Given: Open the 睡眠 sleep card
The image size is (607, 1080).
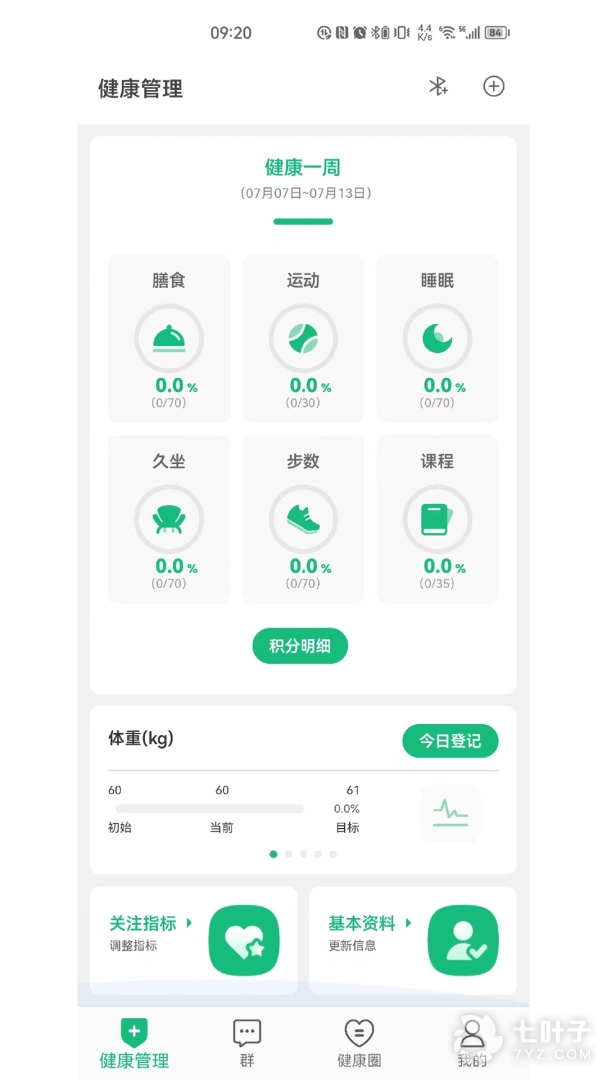Looking at the screenshot, I should pyautogui.click(x=437, y=338).
